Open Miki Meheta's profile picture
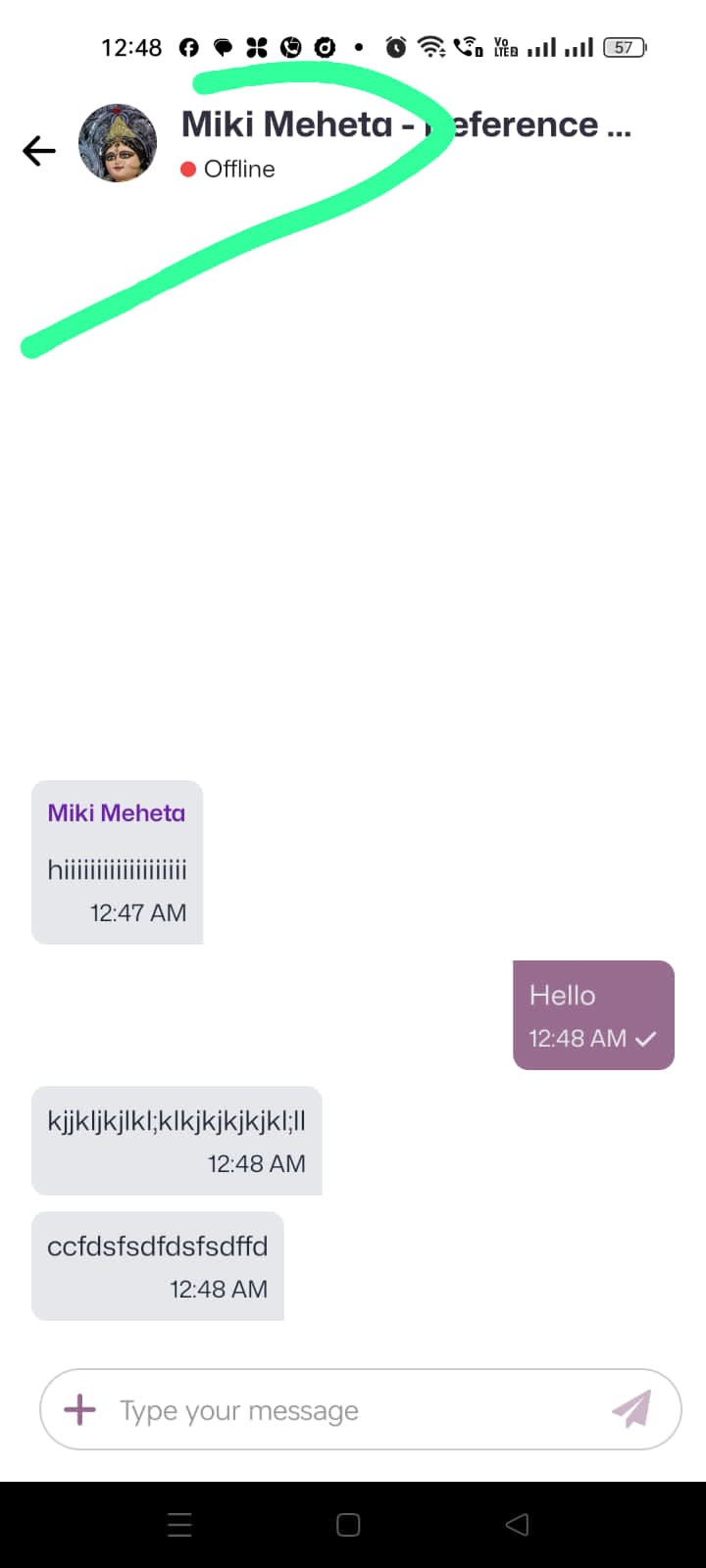Screen dimensions: 706x1568 118,144
